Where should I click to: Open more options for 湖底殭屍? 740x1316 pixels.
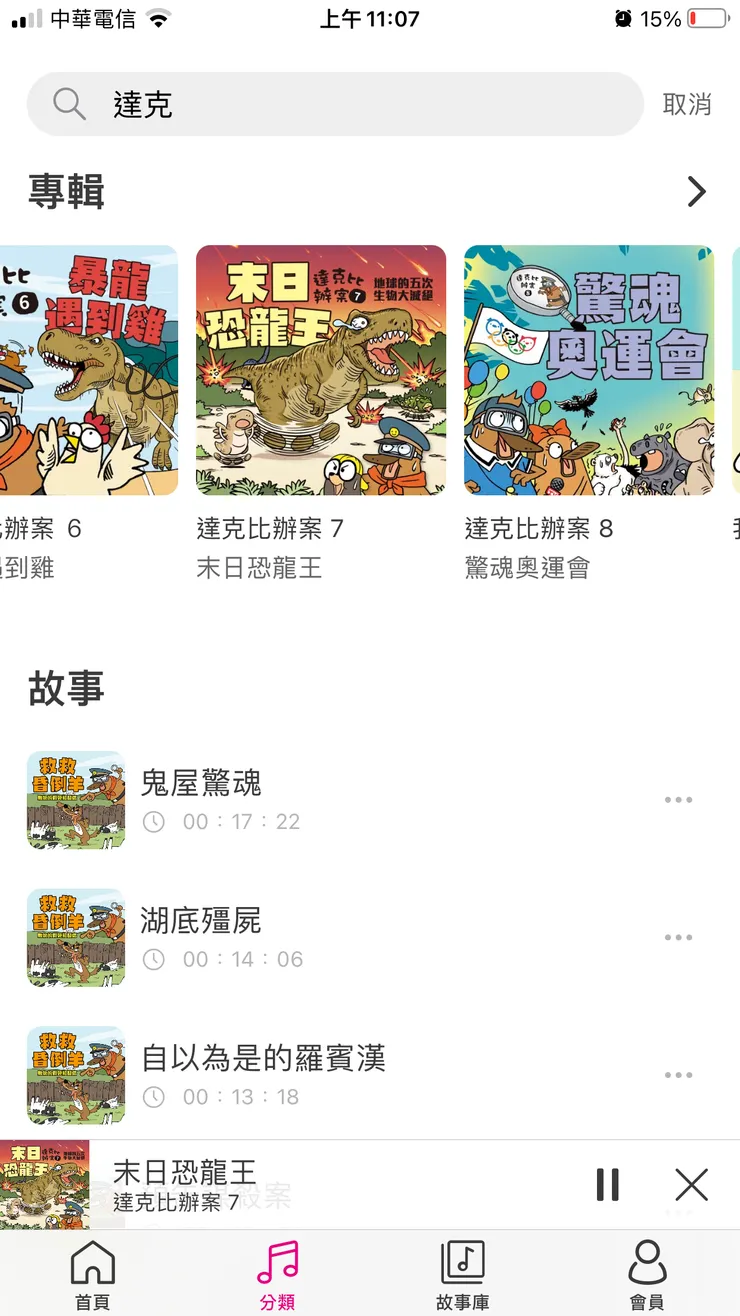click(x=679, y=937)
